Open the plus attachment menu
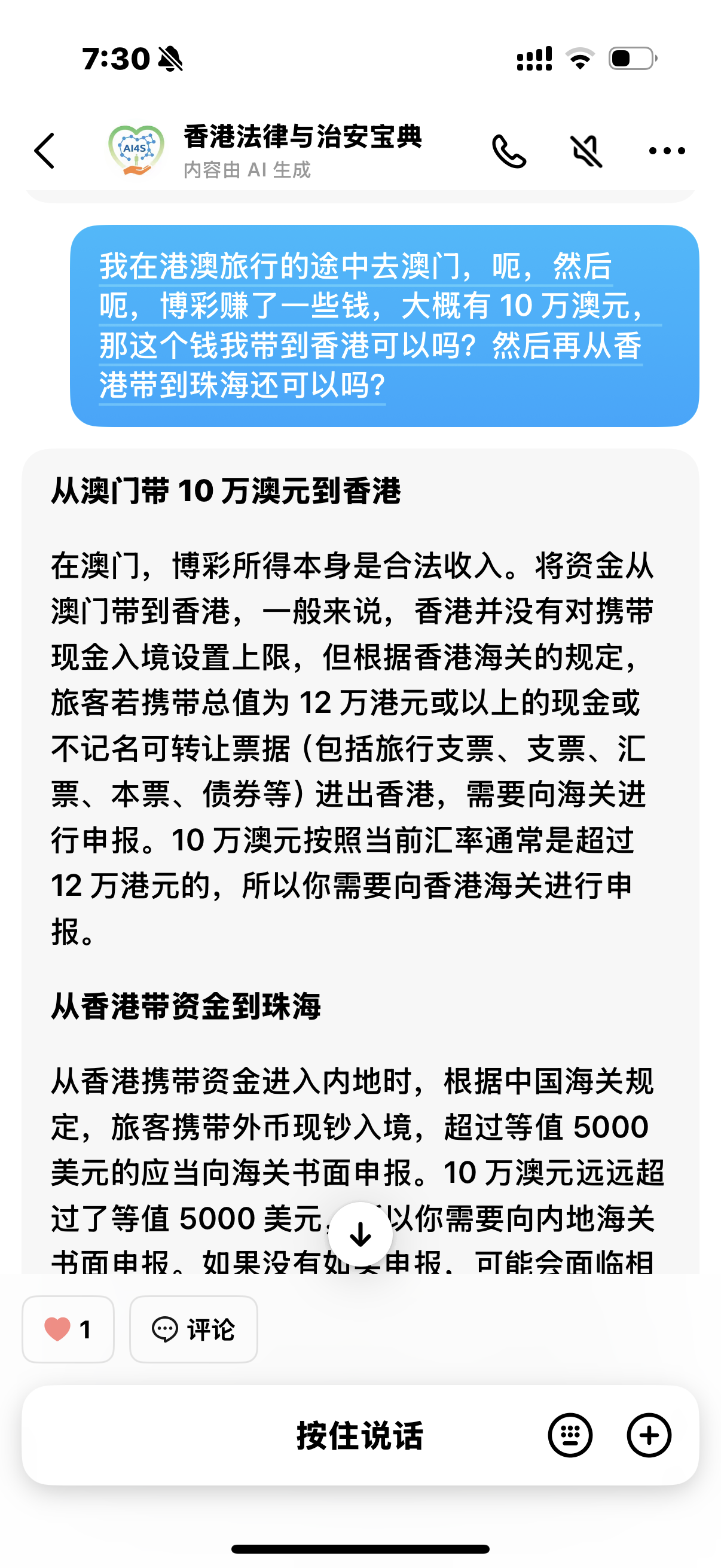The image size is (721, 1568). coord(649,1435)
